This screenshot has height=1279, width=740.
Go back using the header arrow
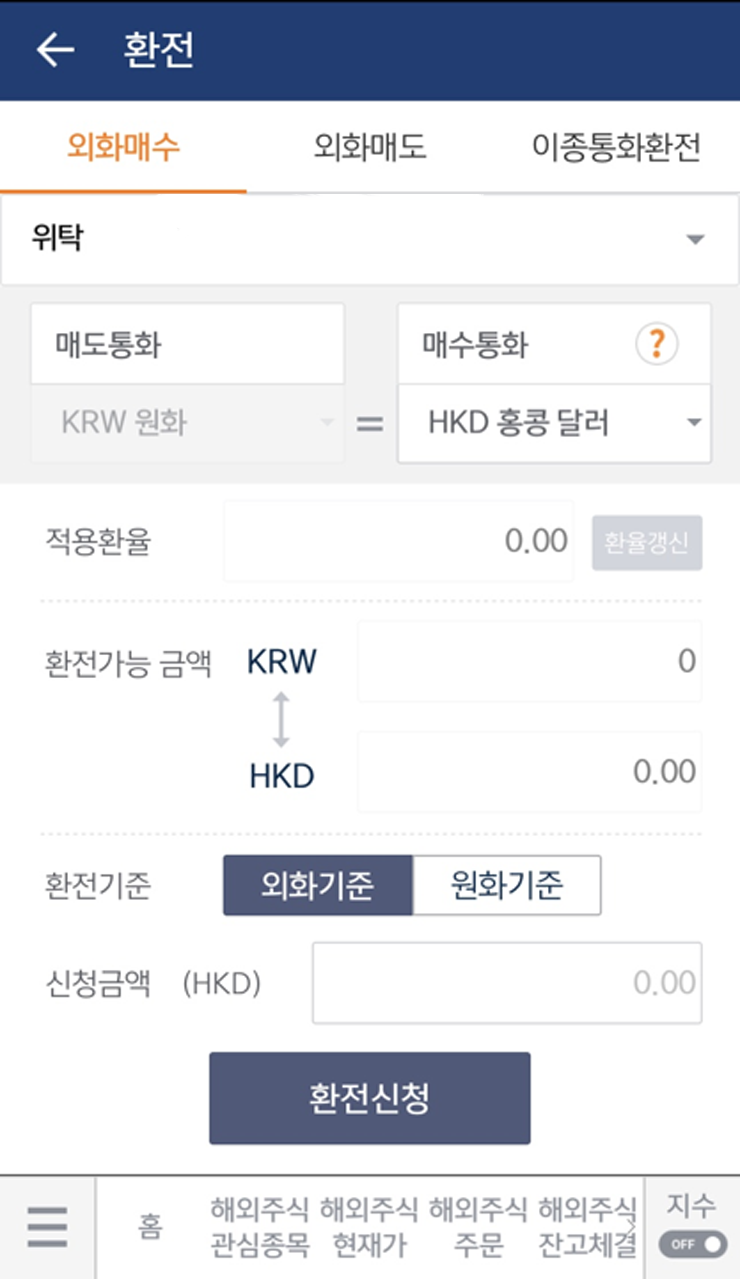click(x=55, y=50)
